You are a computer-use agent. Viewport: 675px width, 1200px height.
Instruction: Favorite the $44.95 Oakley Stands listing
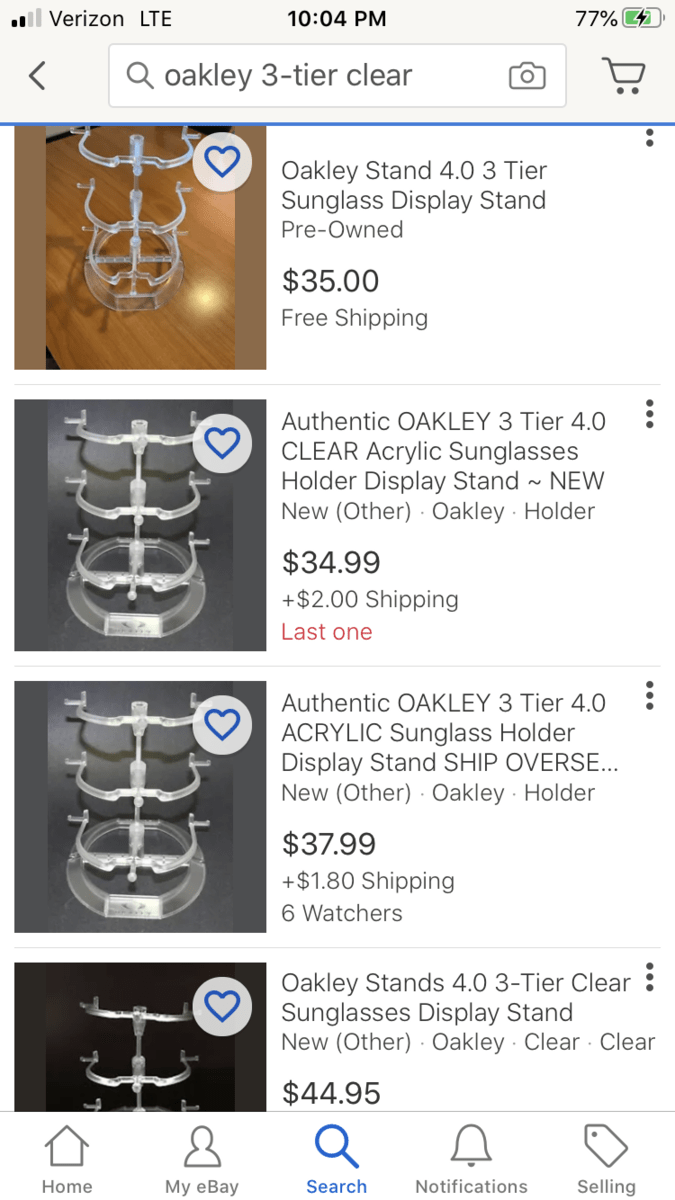click(x=222, y=1005)
